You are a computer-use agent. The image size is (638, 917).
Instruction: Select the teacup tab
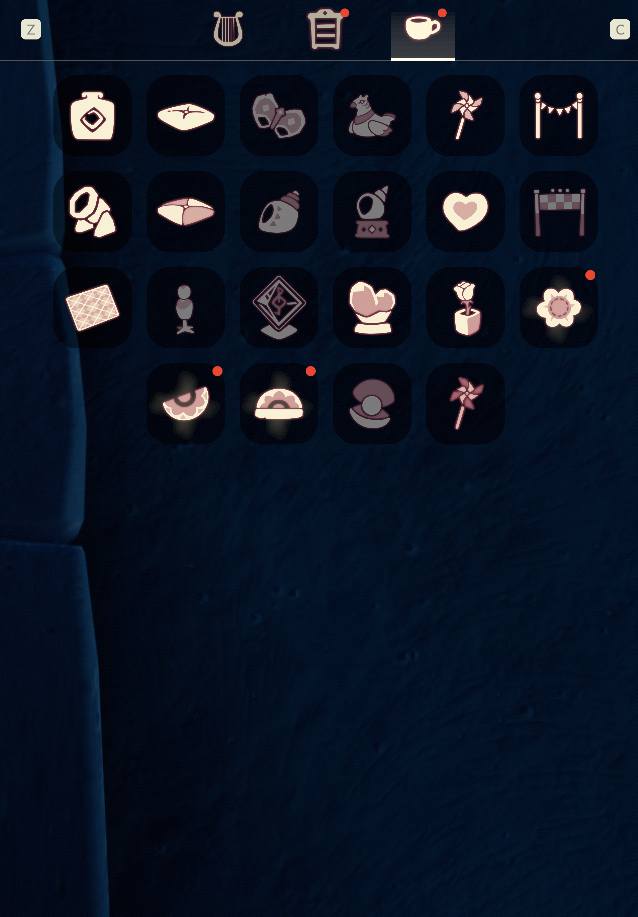pyautogui.click(x=422, y=29)
